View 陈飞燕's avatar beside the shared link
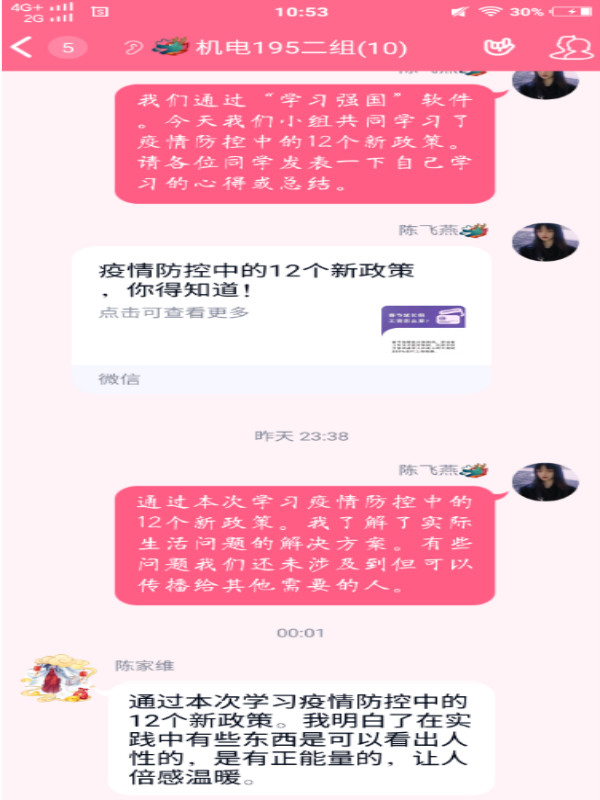Image resolution: width=600 pixels, height=800 pixels. [x=545, y=243]
